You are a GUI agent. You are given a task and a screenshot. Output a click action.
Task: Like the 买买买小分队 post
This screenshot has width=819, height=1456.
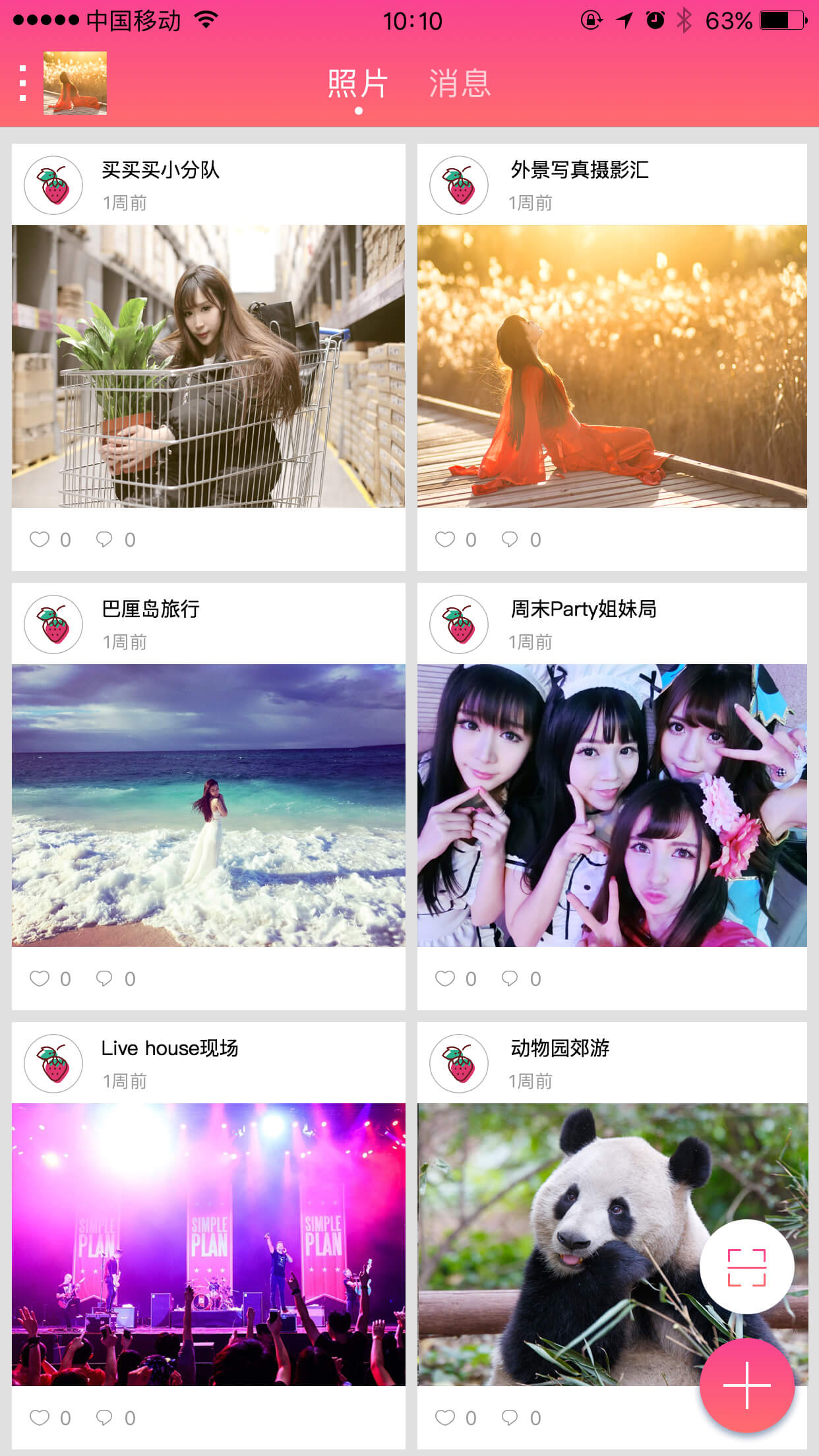click(x=40, y=539)
